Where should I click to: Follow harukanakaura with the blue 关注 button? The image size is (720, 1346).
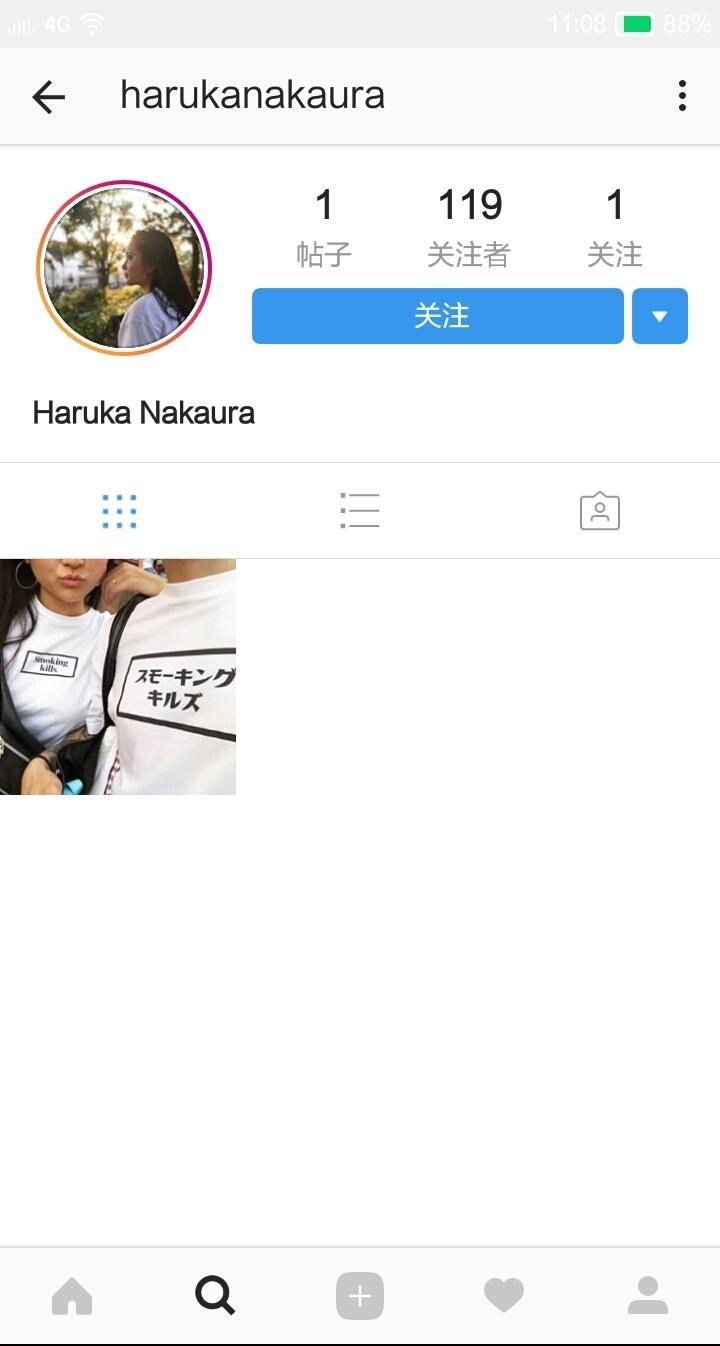[437, 316]
